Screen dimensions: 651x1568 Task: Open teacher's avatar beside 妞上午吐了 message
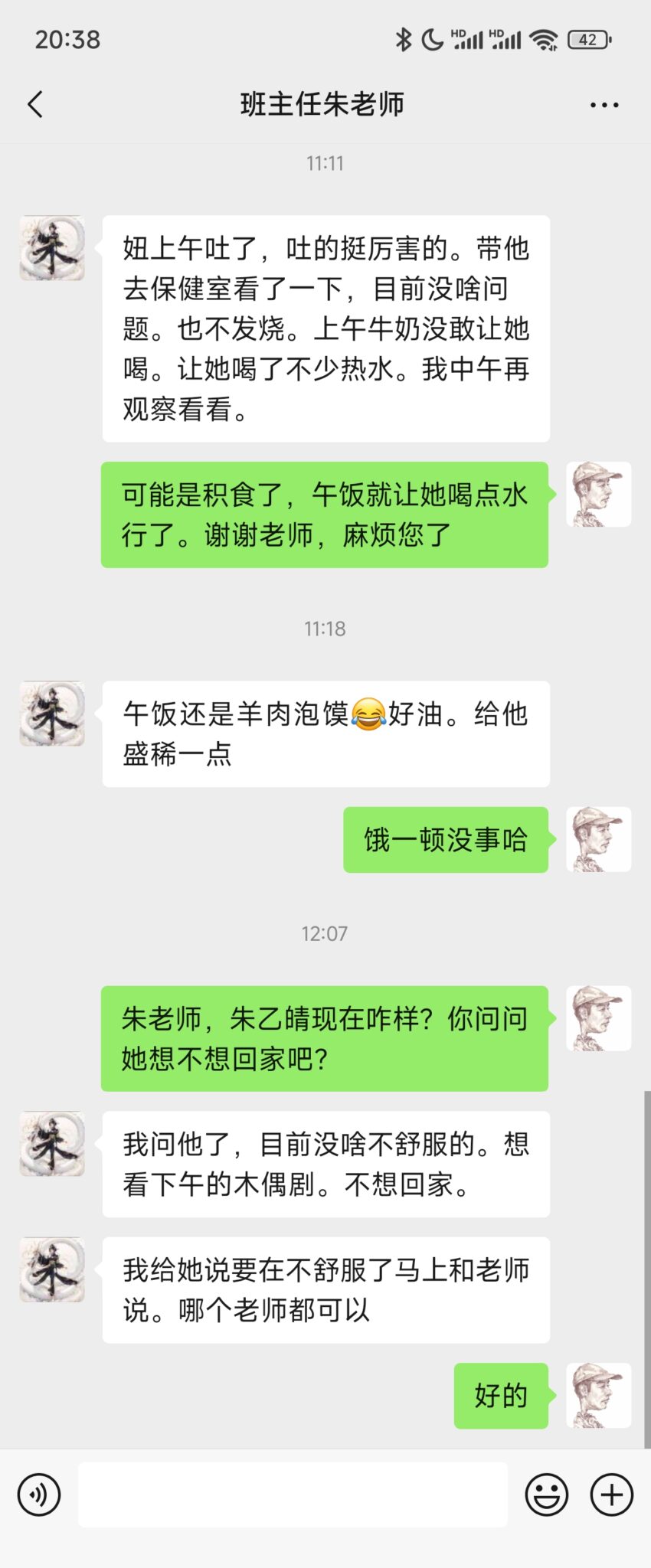tap(52, 248)
